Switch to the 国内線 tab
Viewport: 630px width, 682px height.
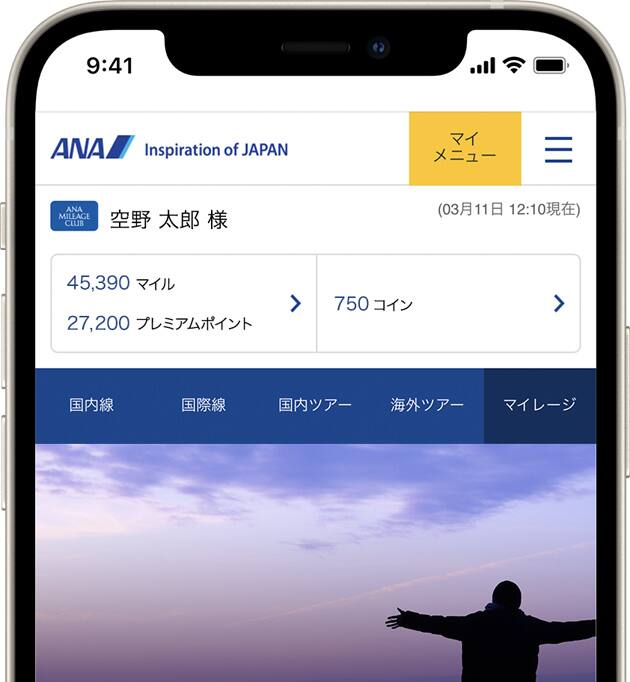click(91, 405)
